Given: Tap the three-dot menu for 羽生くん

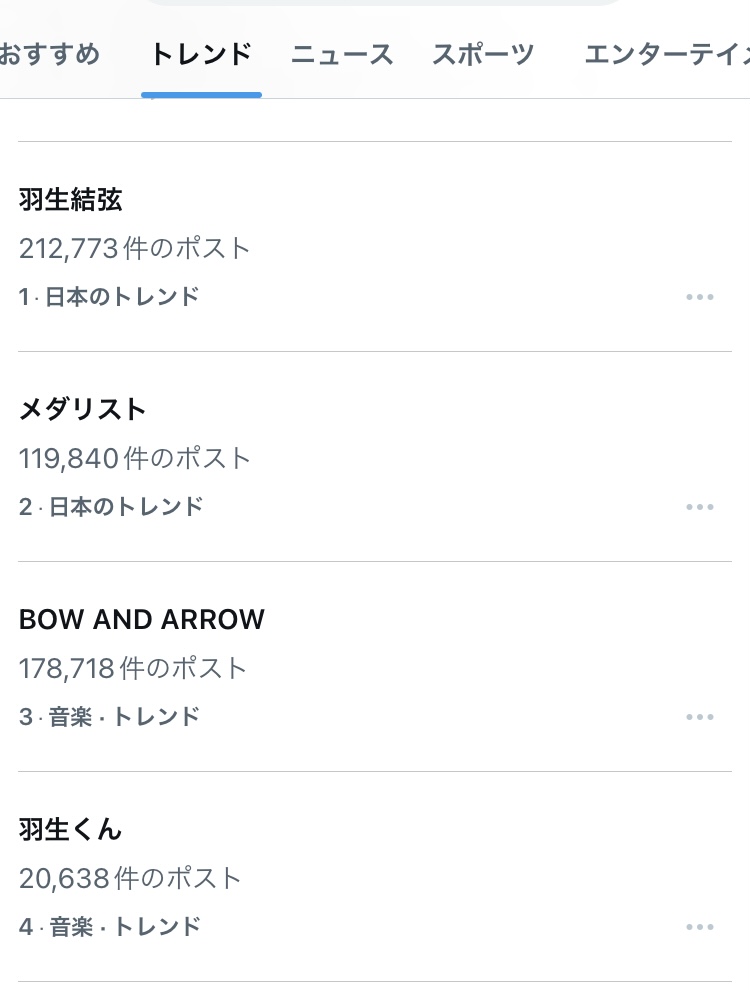Looking at the screenshot, I should pyautogui.click(x=700, y=927).
